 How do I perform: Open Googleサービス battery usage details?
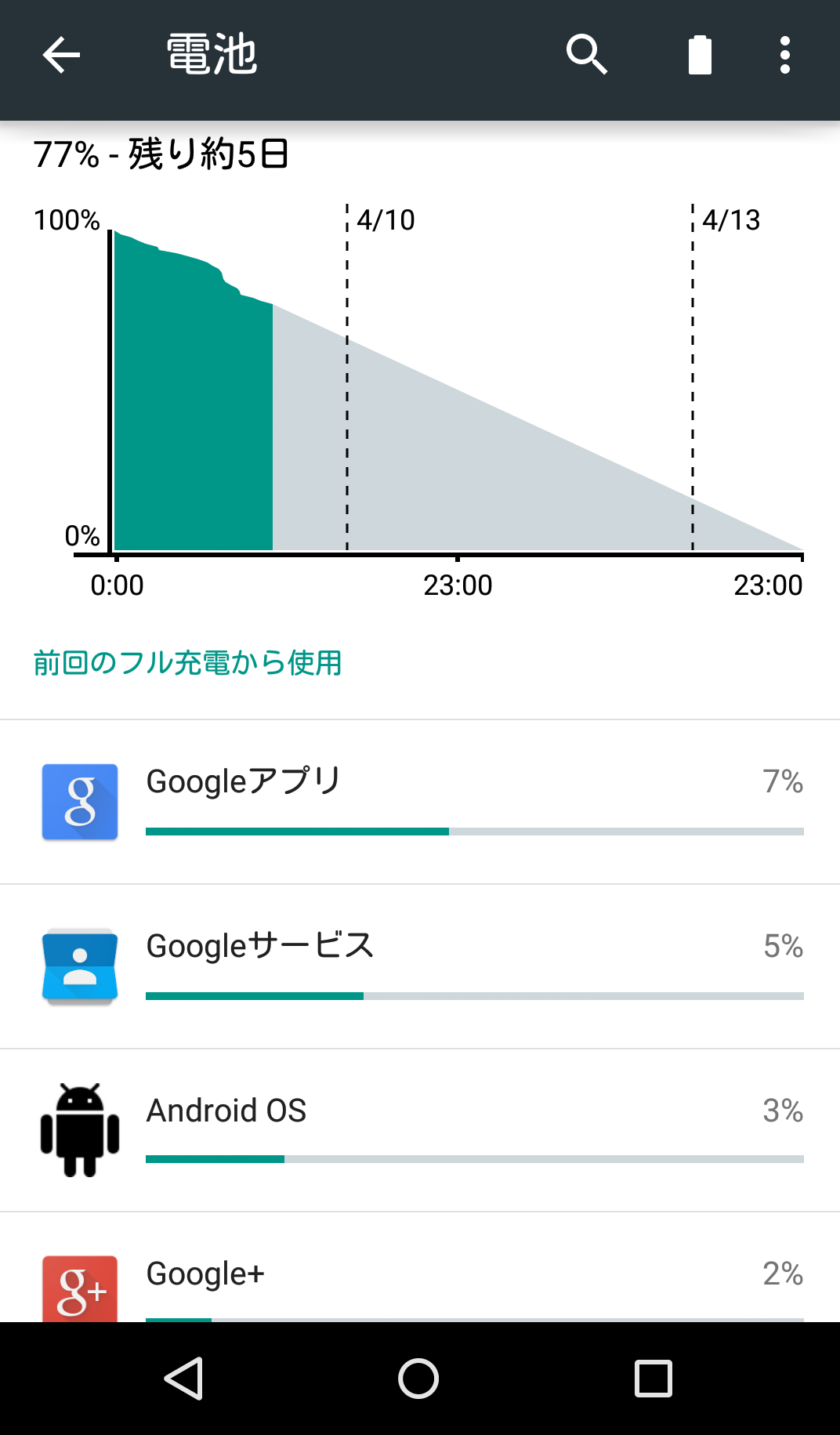pos(420,967)
